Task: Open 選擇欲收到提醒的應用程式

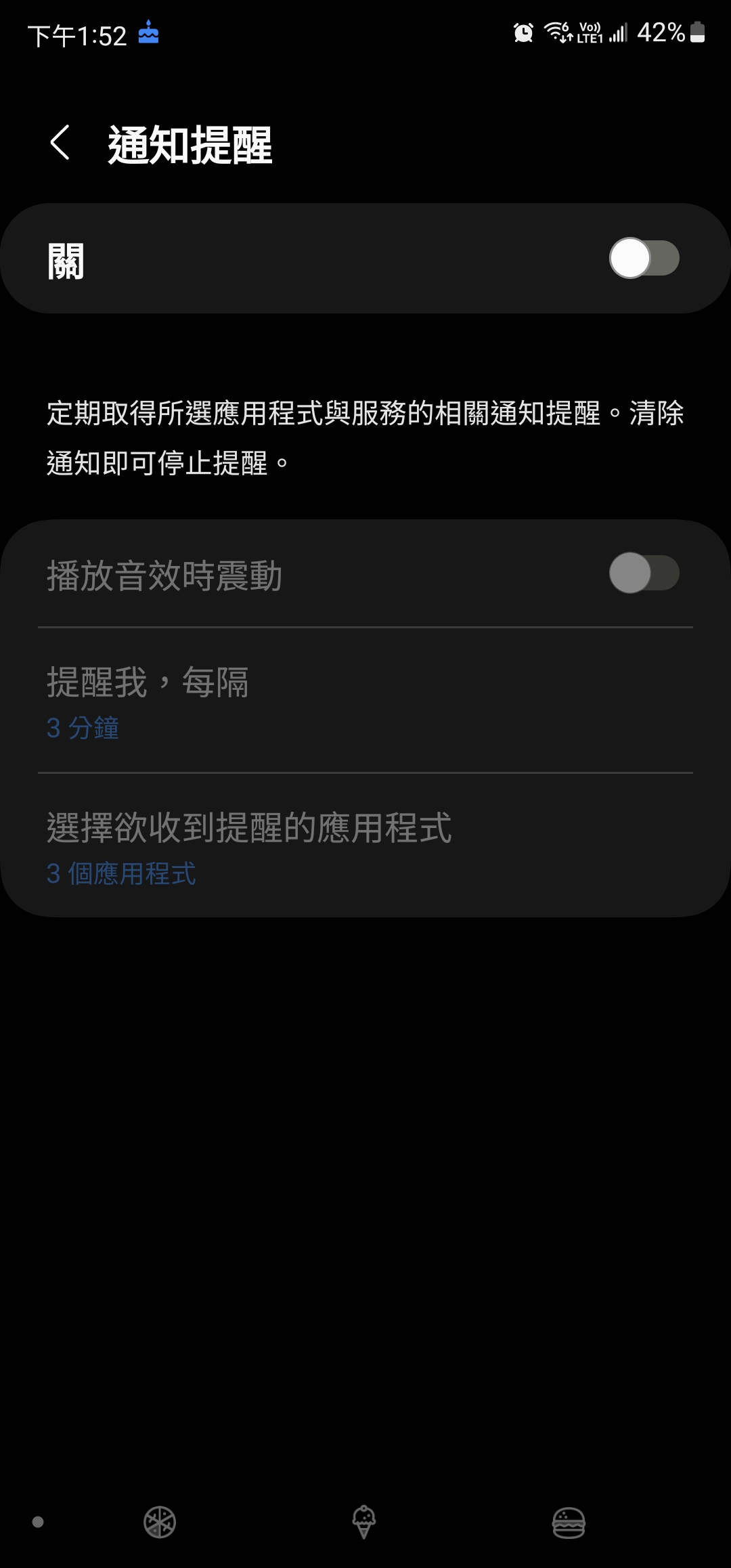Action: [365, 846]
